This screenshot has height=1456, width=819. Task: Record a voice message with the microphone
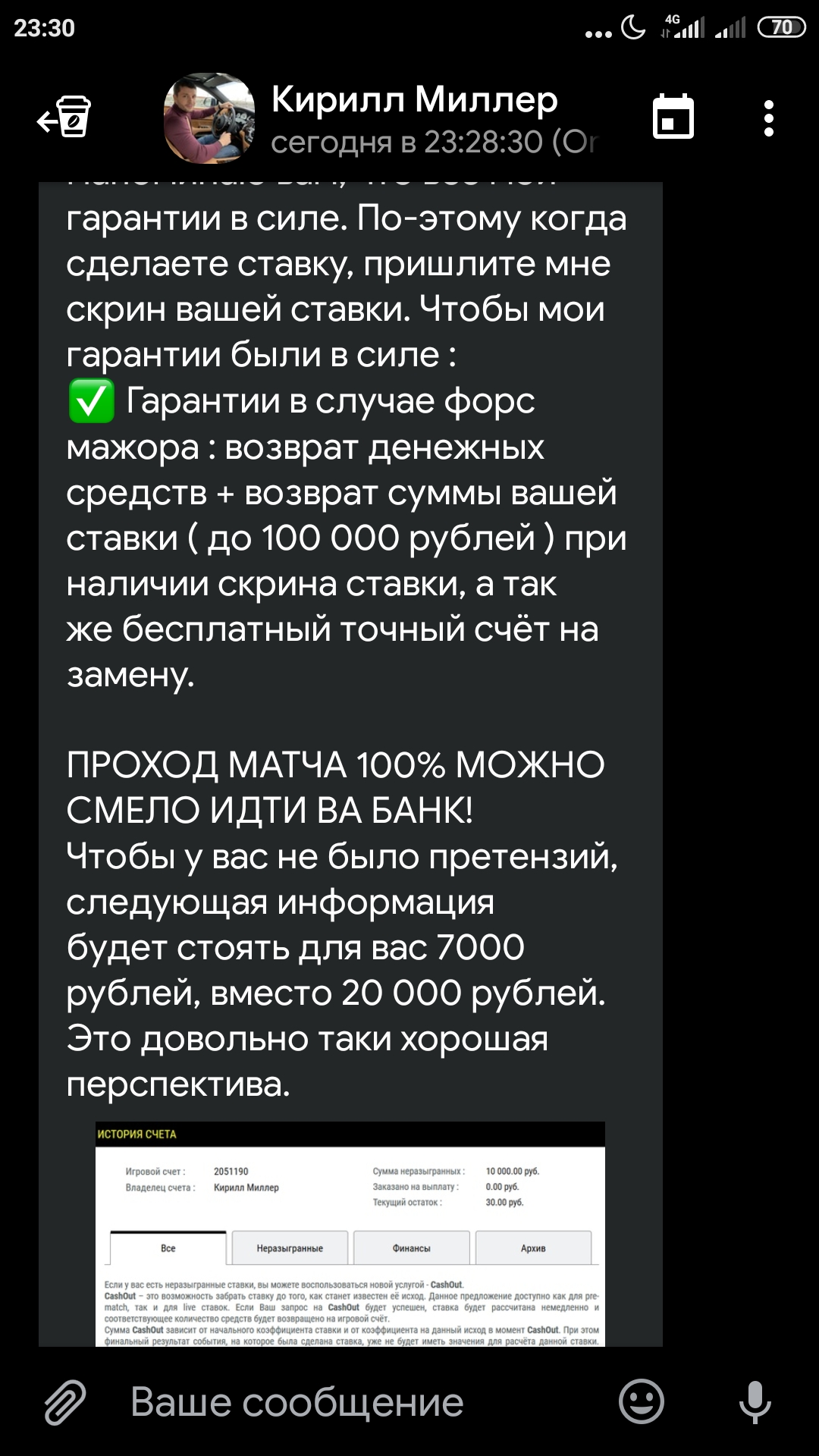755,1401
